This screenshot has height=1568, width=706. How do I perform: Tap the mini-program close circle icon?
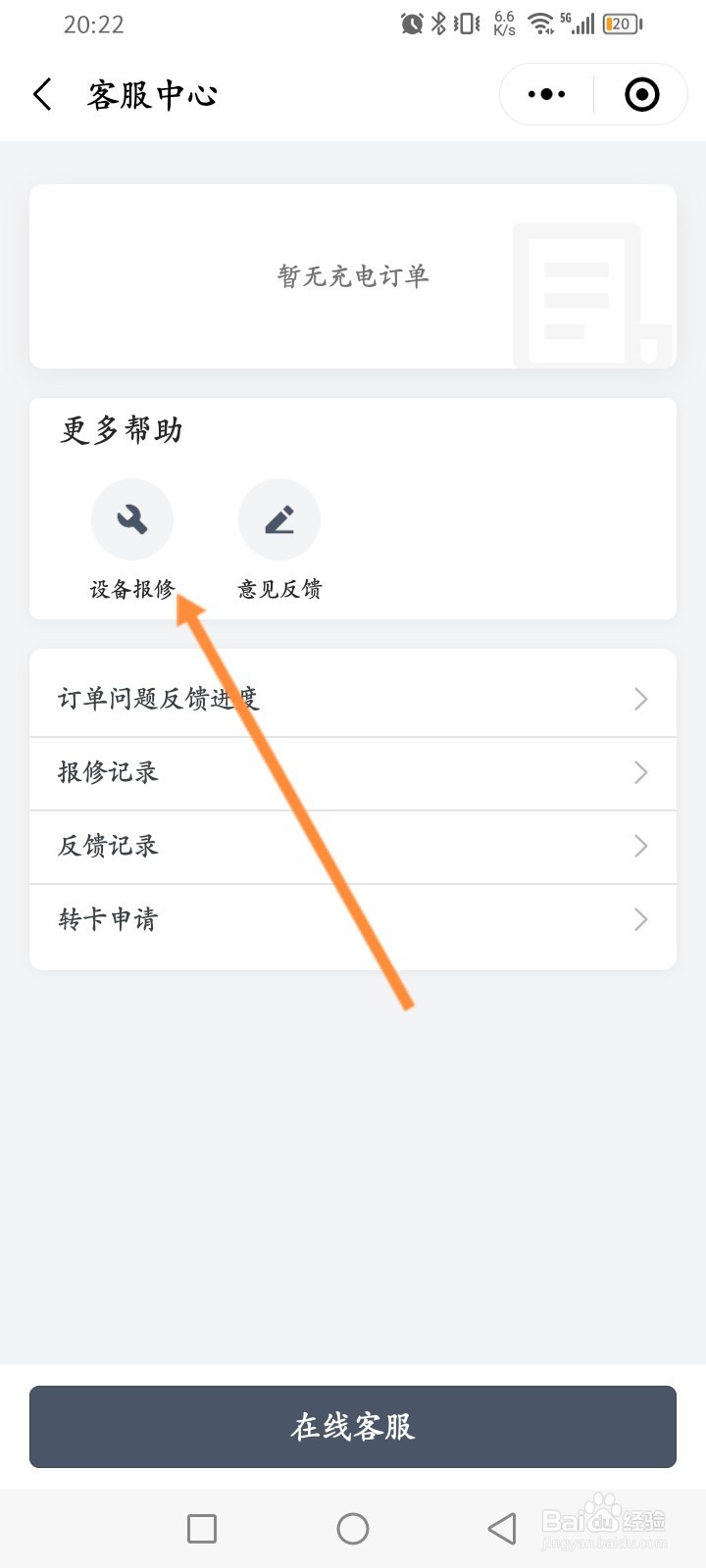tap(641, 94)
